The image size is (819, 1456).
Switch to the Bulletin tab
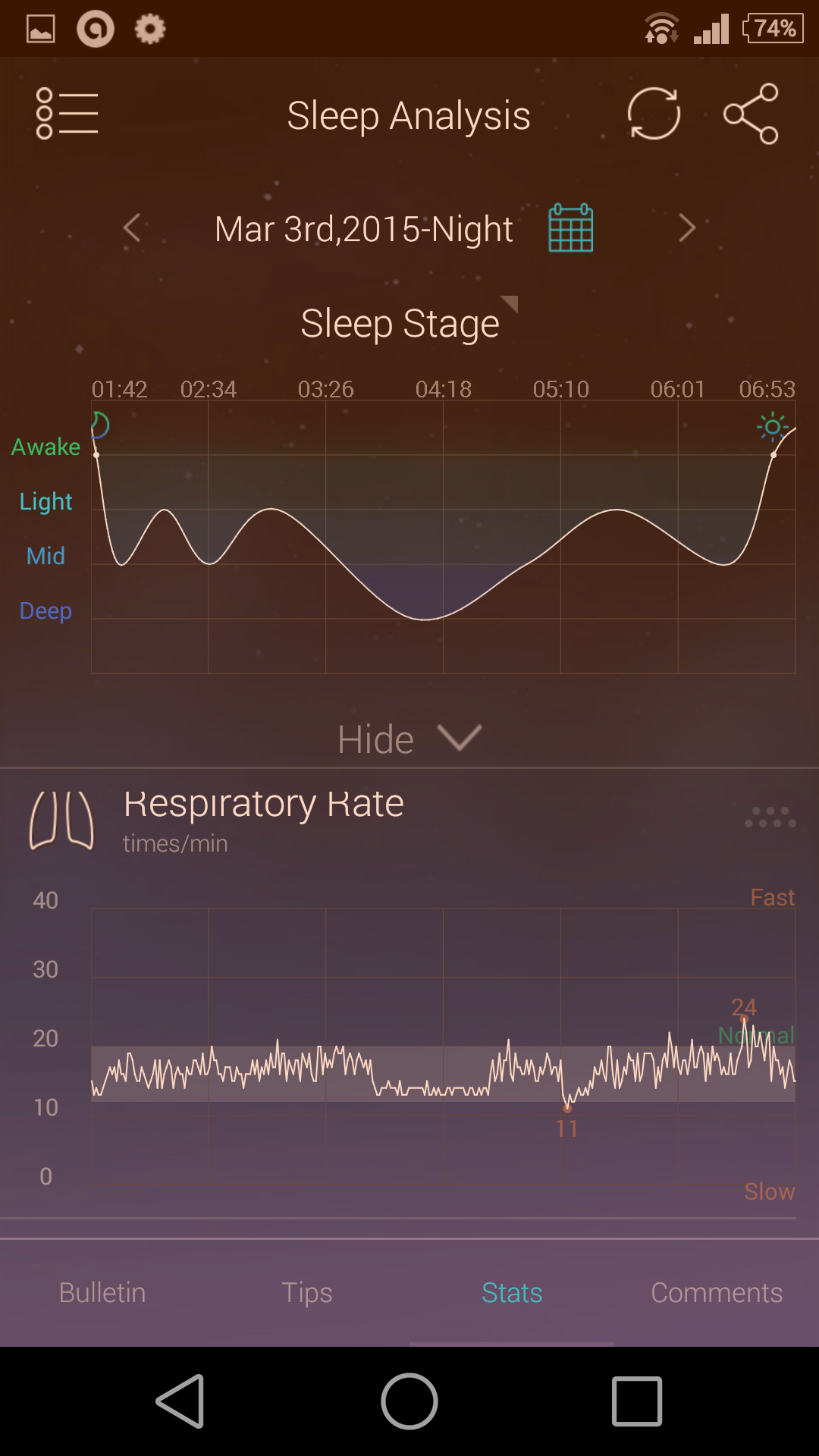click(102, 1292)
